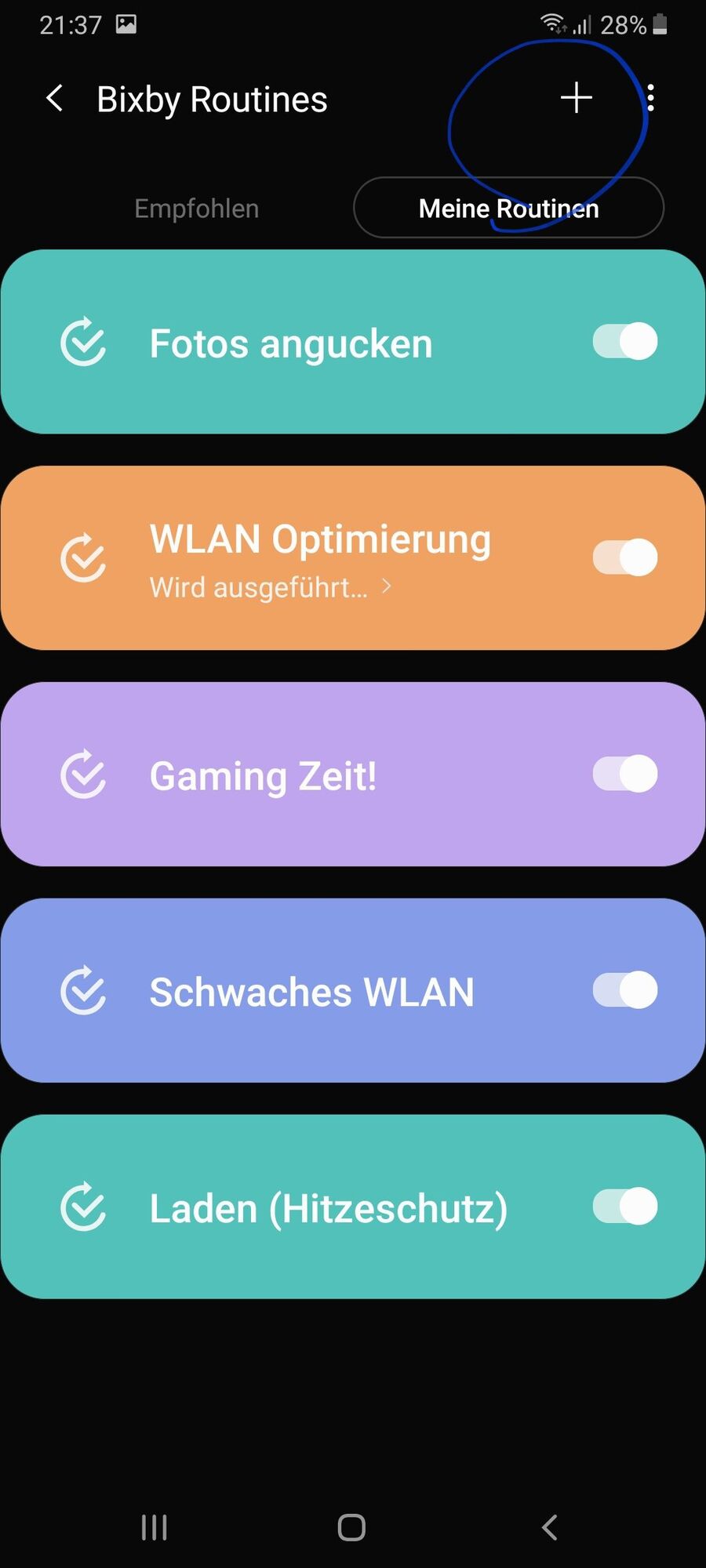Open the three-dot overflow menu
This screenshot has width=706, height=1568.
[x=650, y=99]
